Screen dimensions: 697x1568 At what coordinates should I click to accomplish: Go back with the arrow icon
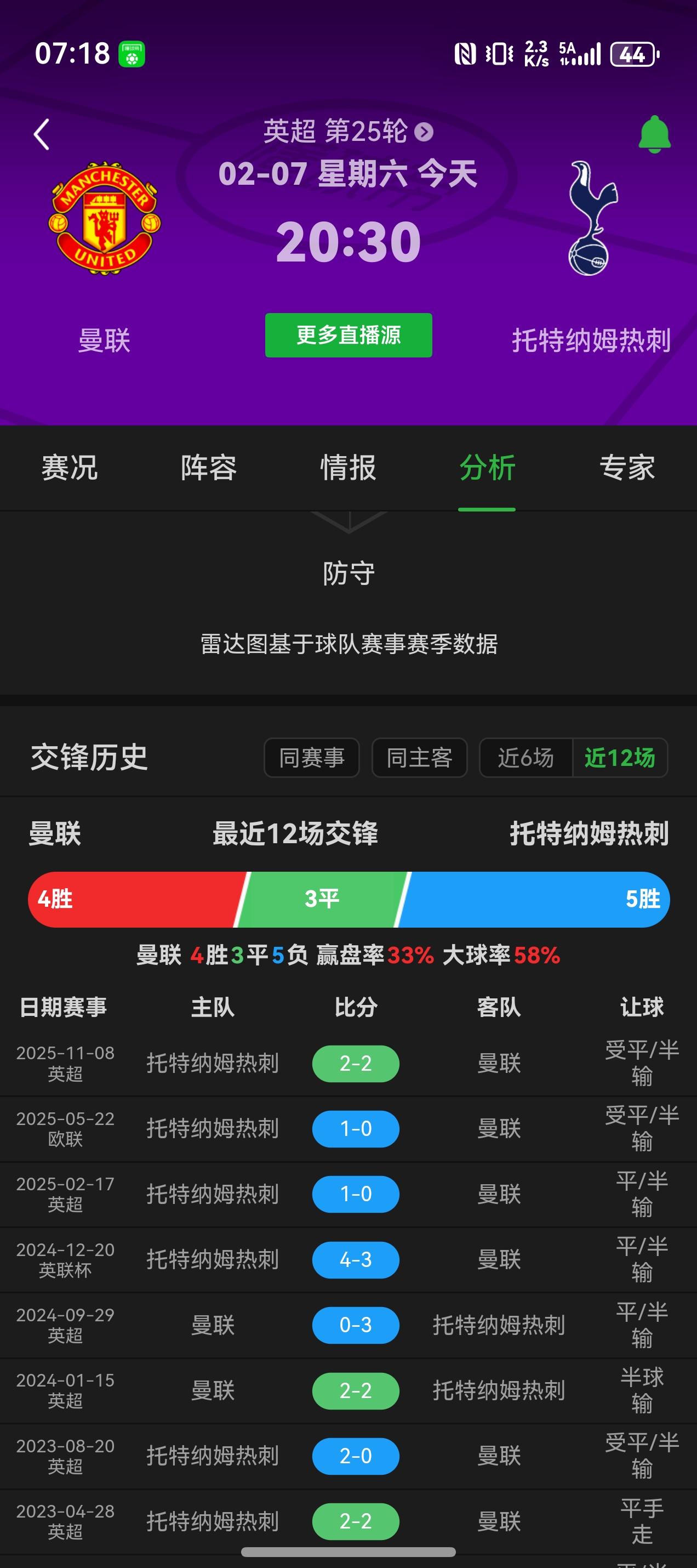41,134
